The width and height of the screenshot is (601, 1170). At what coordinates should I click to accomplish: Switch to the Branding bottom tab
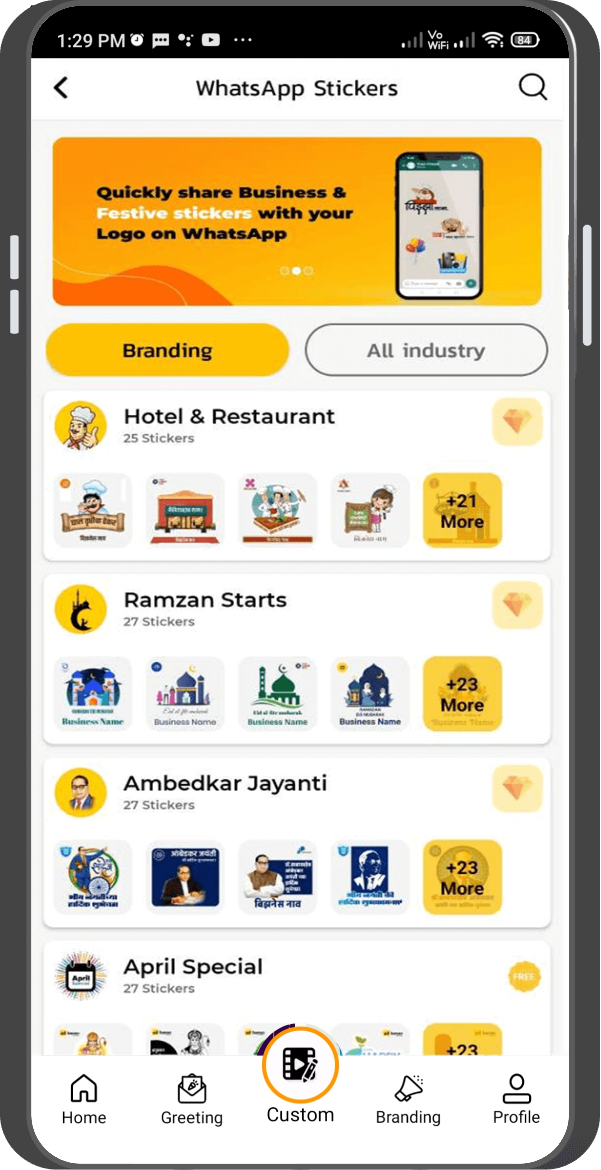pos(408,1099)
